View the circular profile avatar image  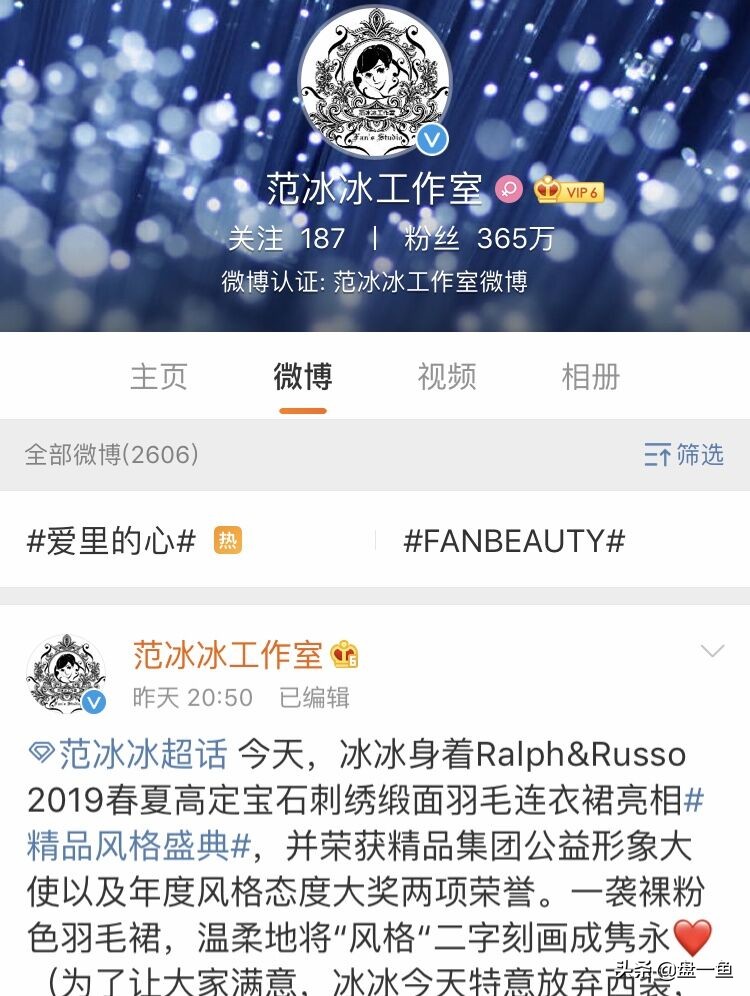click(x=375, y=80)
